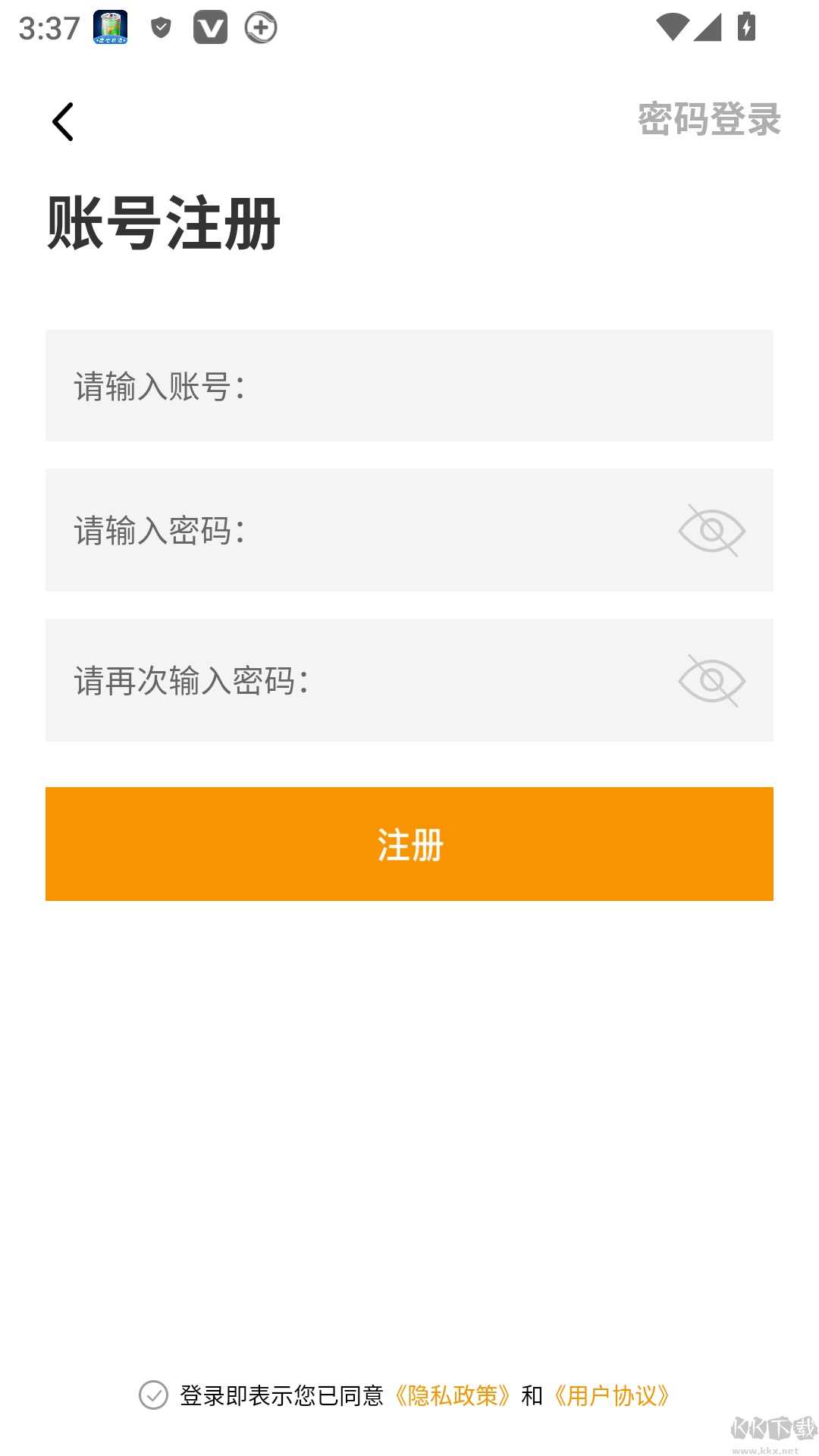Tap the back arrow to return
Viewport: 819px width, 1456px height.
(62, 121)
